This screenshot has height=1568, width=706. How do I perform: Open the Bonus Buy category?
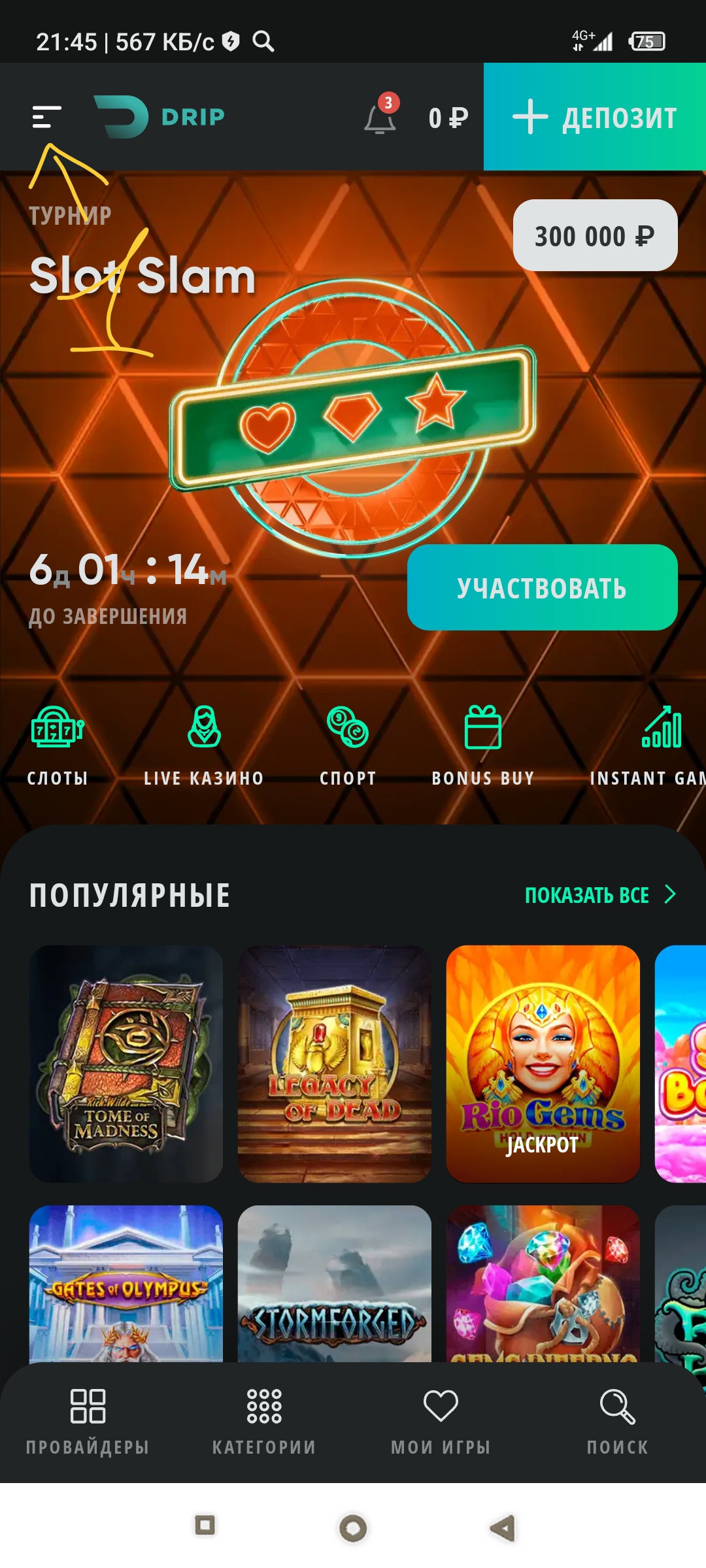[483, 745]
